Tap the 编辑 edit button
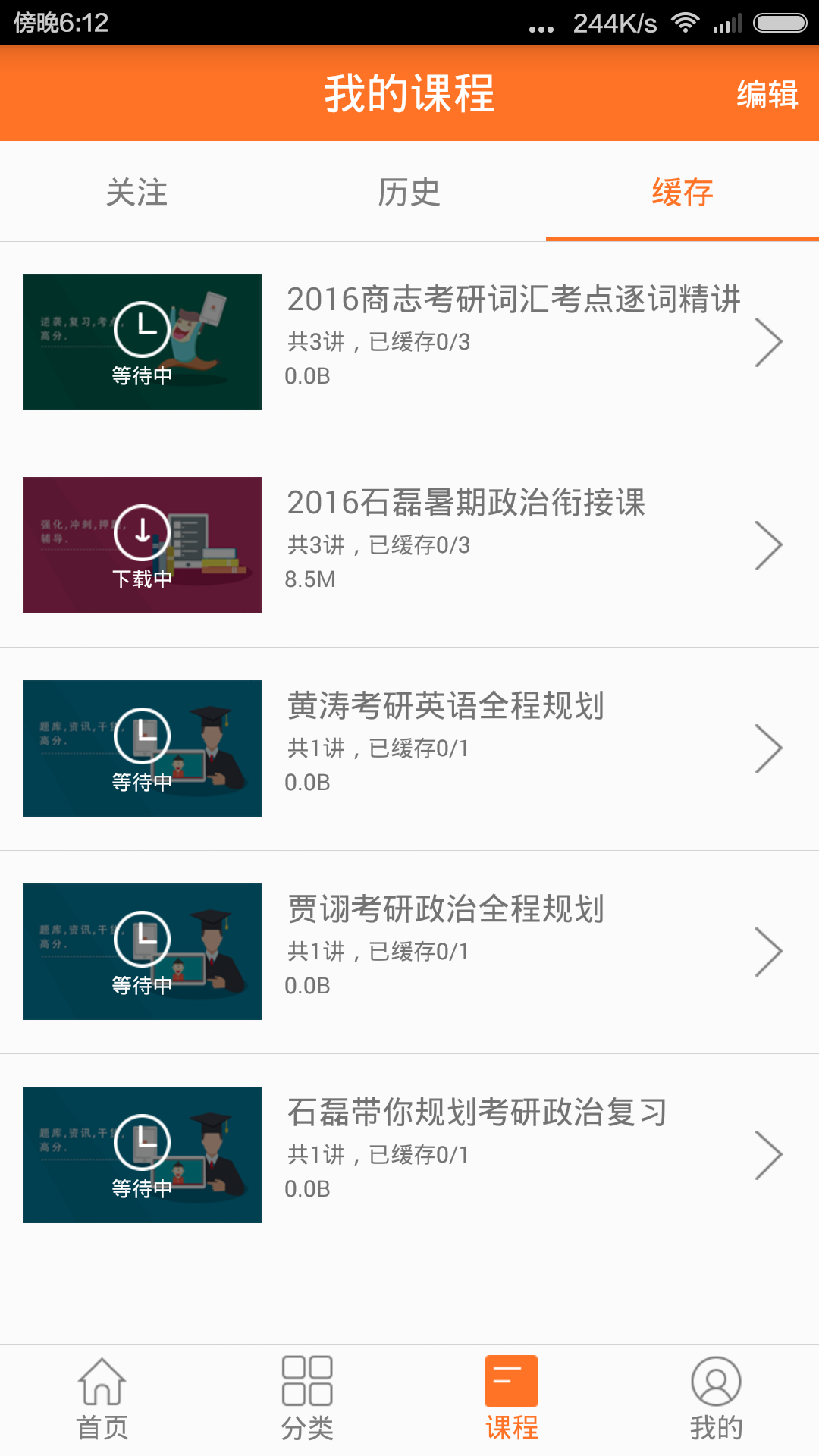The width and height of the screenshot is (819, 1456). click(767, 95)
